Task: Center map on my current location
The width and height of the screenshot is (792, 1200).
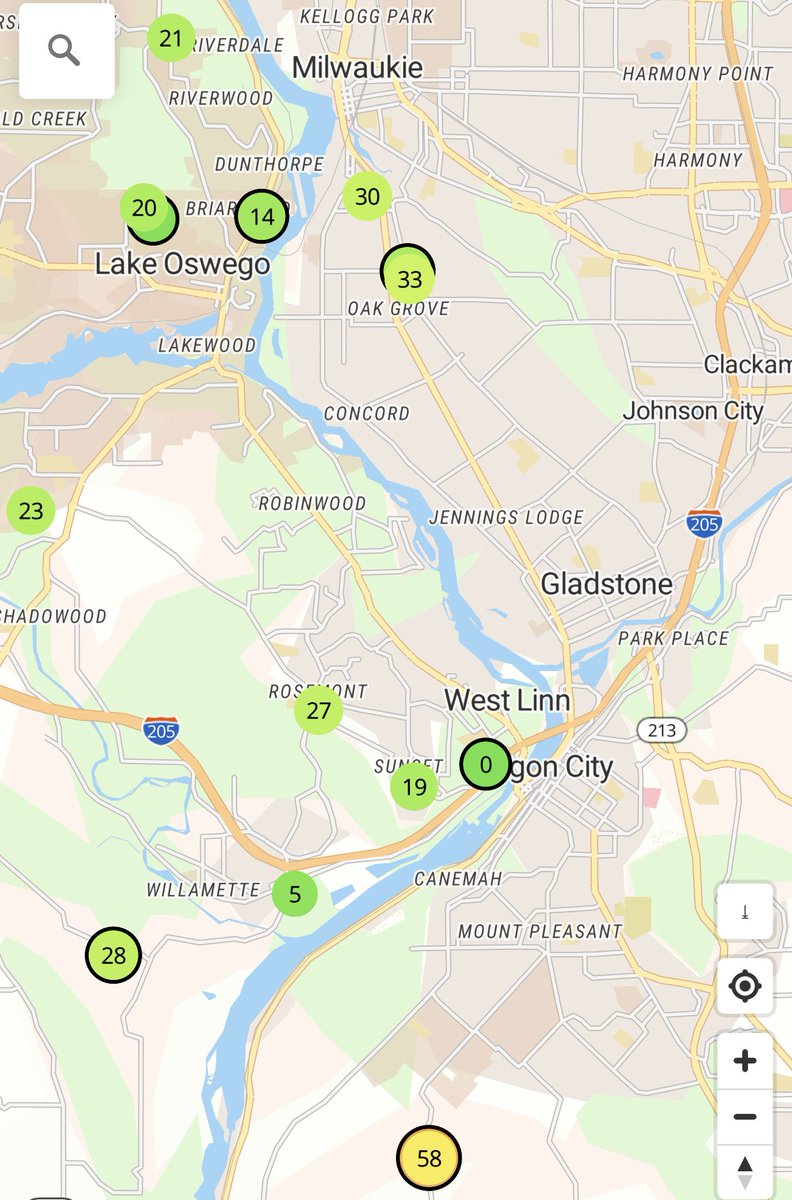Action: coord(745,986)
